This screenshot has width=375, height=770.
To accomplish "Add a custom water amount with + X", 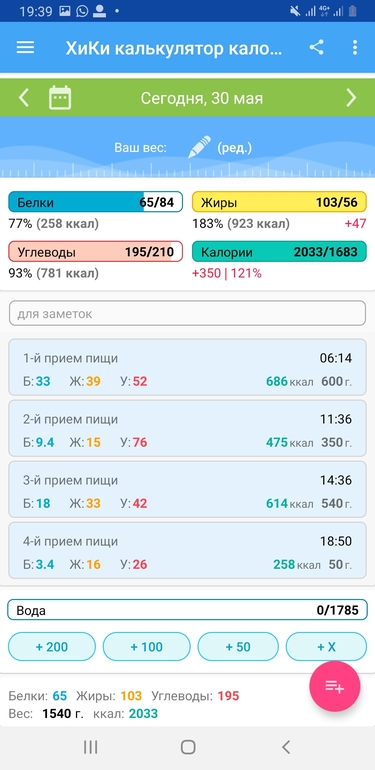I will (x=326, y=647).
